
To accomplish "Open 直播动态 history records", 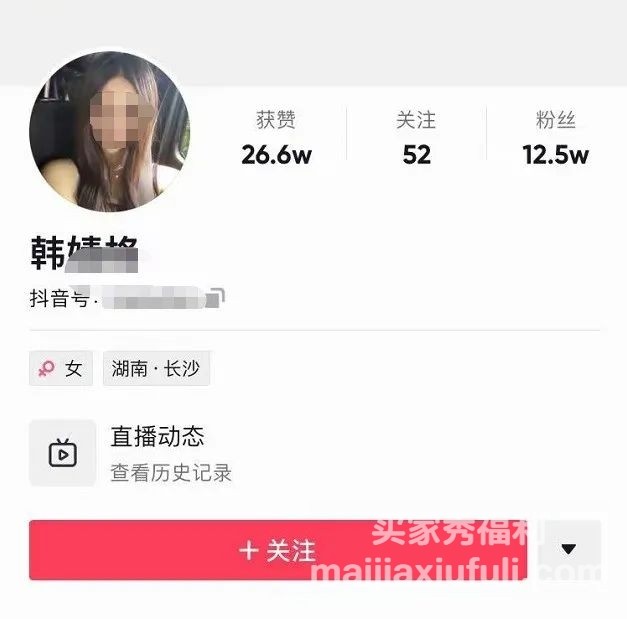I will coord(157,453).
